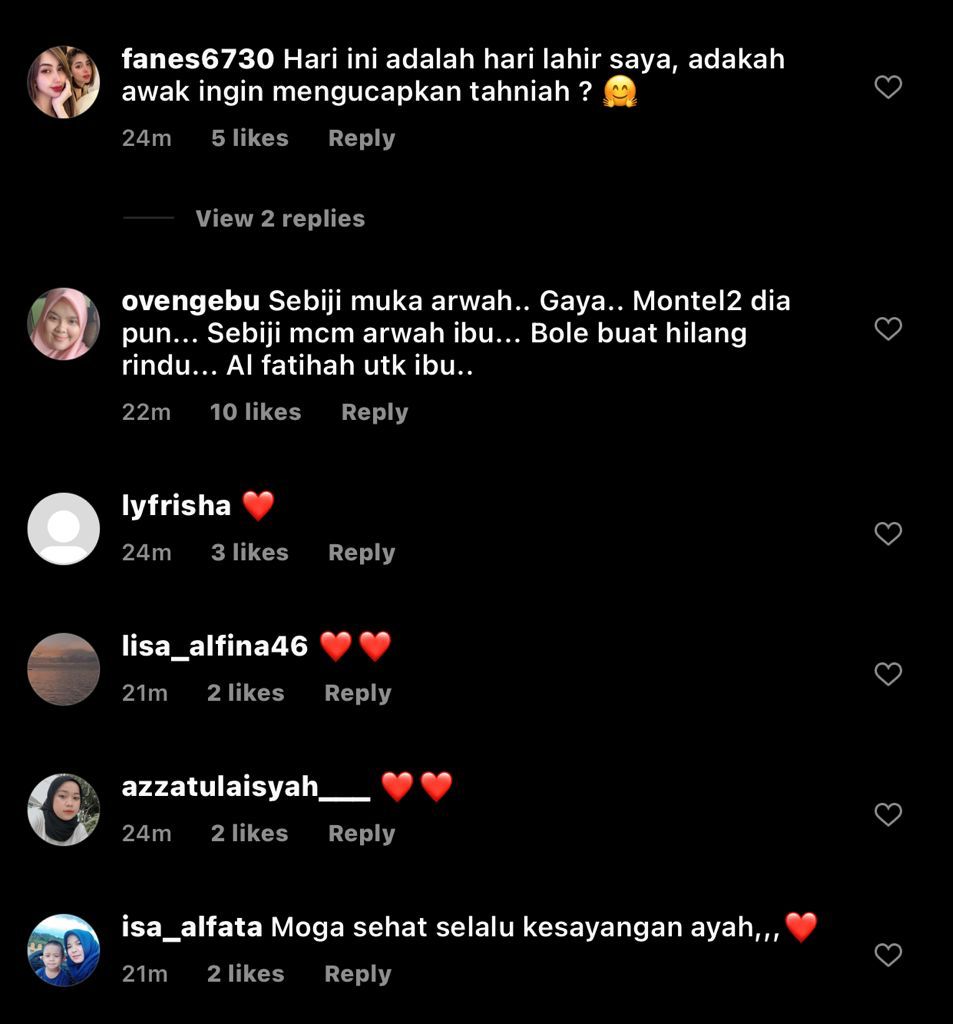The image size is (953, 1024).
Task: Reply to isa_alfata's comment
Action: click(357, 974)
